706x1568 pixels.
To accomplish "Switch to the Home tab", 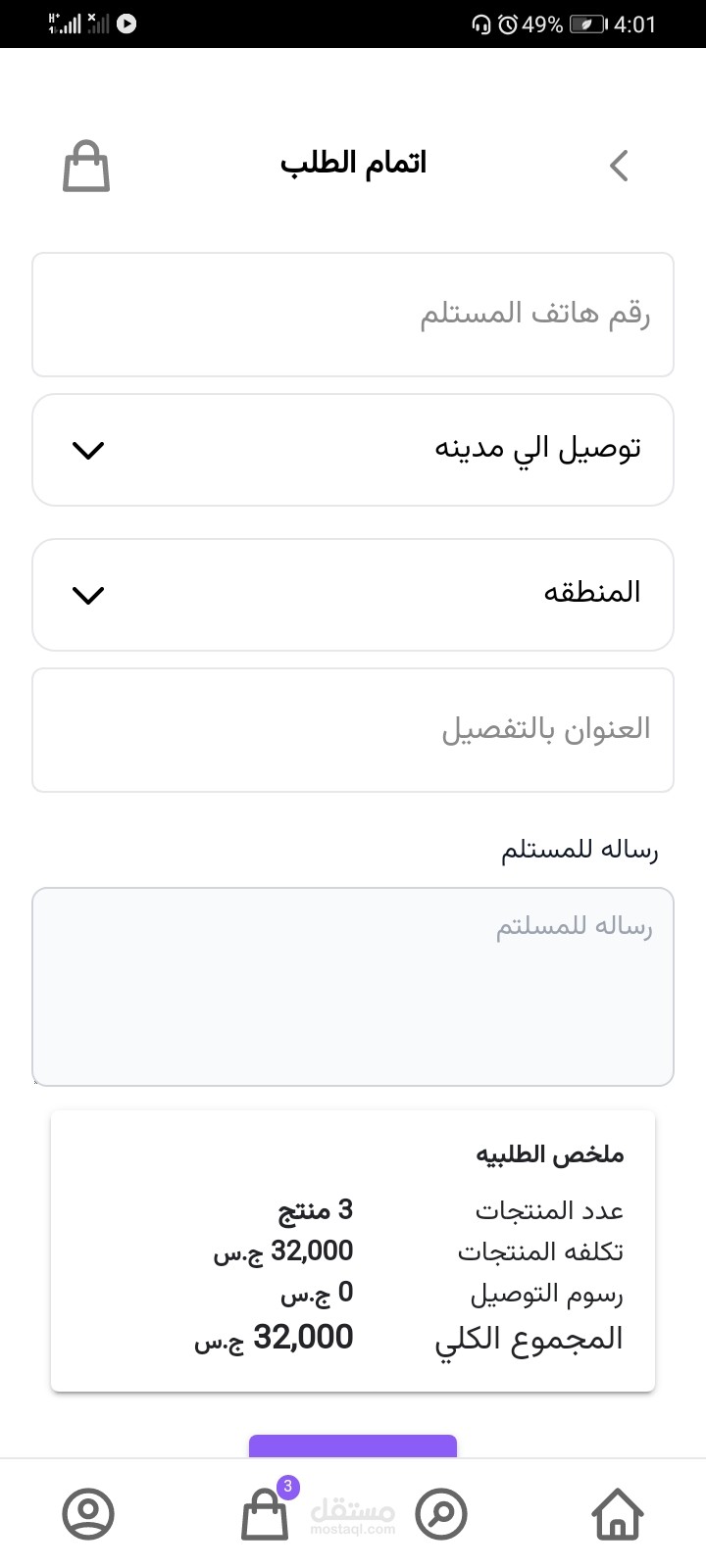I will pos(618,1514).
